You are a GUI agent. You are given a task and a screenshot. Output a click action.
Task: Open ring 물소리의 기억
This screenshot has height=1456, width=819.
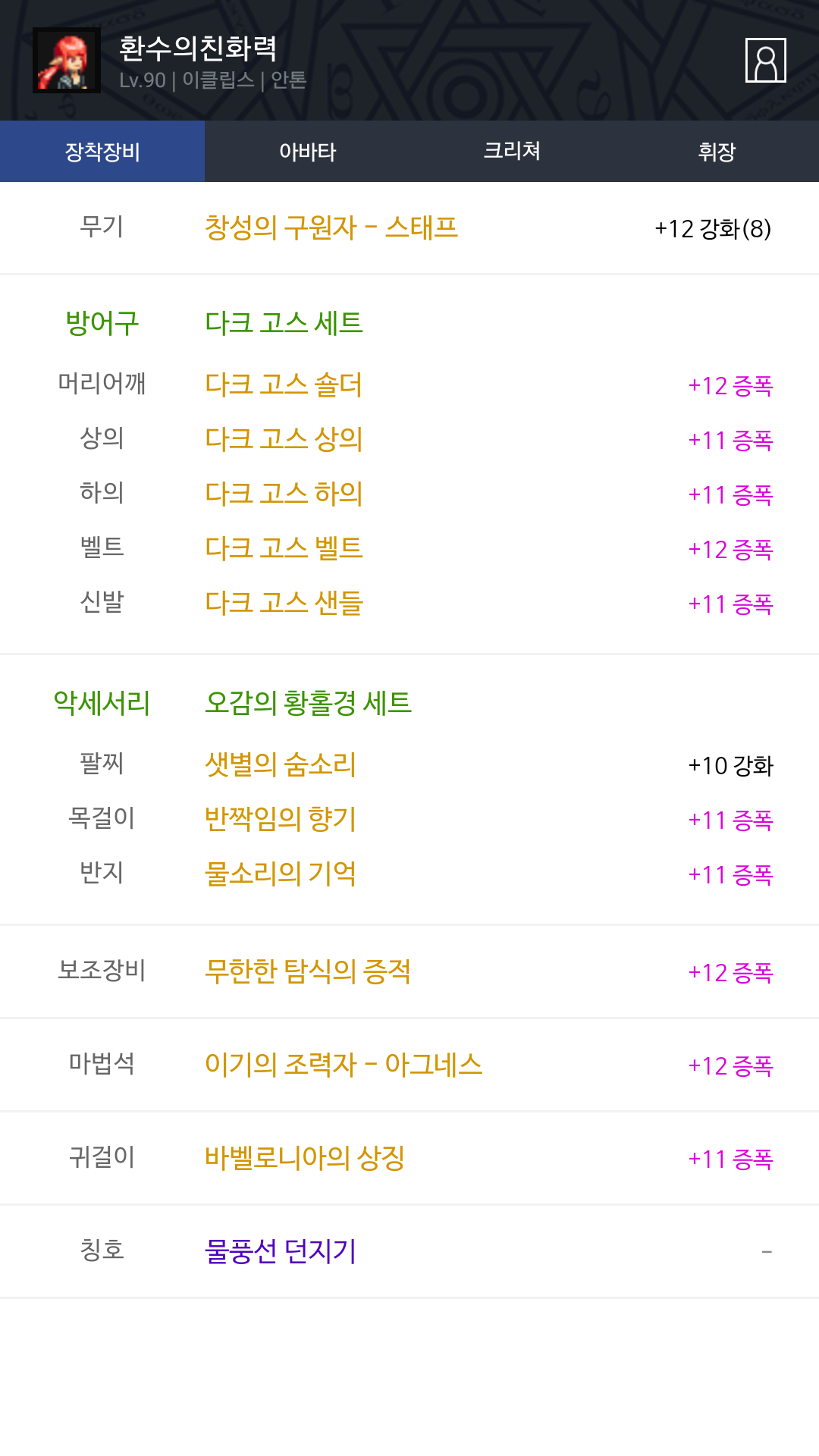pos(280,874)
